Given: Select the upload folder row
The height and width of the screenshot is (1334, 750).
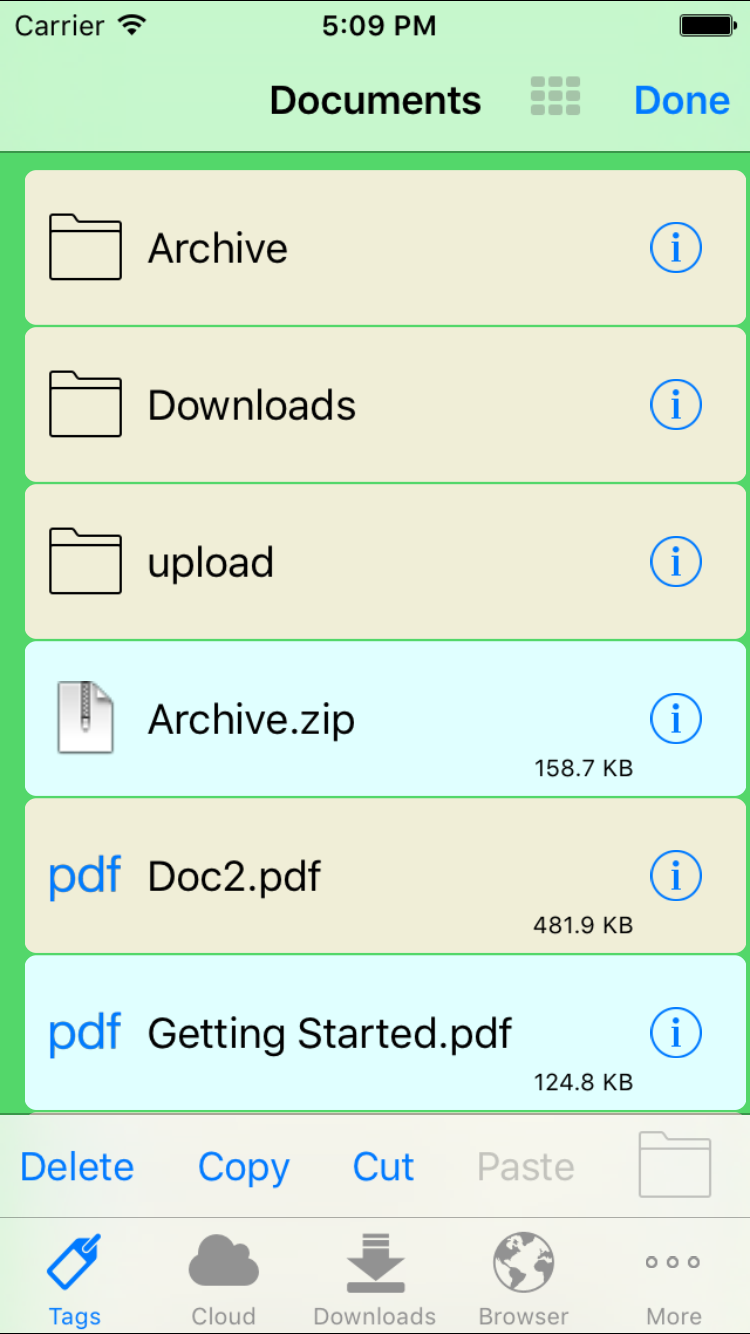Looking at the screenshot, I should pyautogui.click(x=385, y=561).
